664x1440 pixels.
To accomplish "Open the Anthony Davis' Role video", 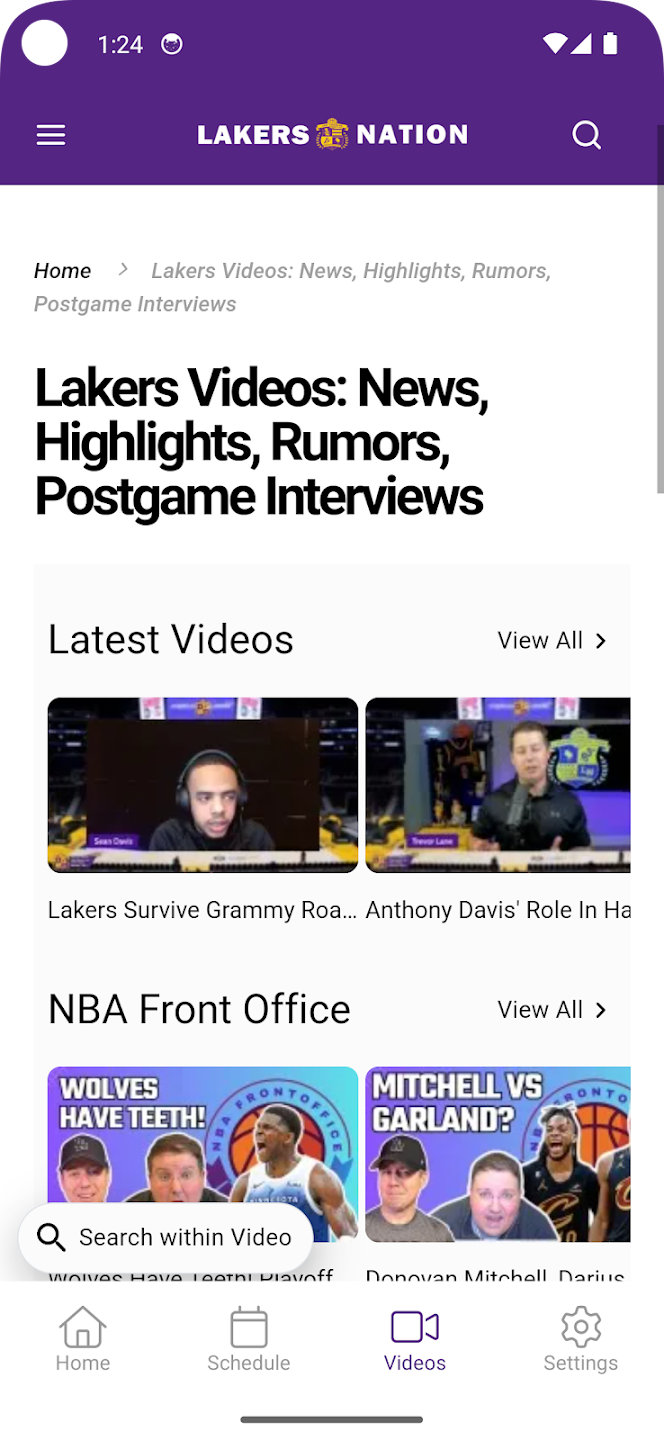I will point(498,785).
